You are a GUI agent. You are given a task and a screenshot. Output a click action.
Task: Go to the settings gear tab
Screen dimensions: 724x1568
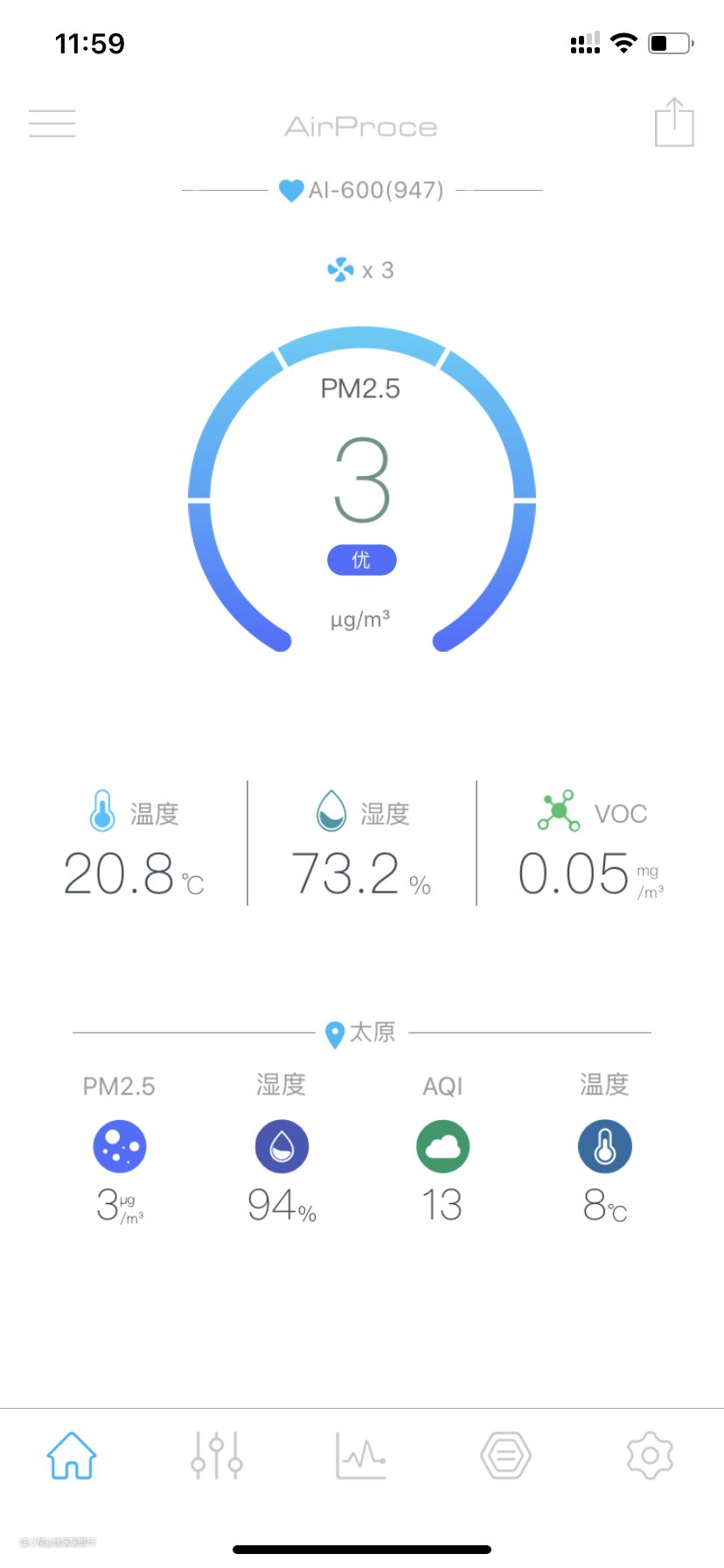point(650,1456)
